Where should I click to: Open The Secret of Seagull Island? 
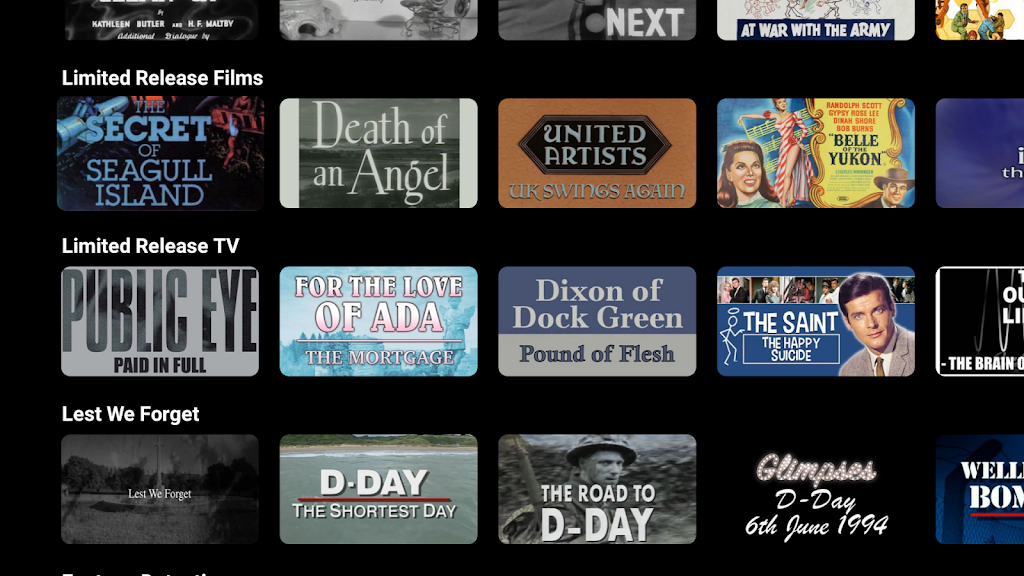[x=160, y=153]
